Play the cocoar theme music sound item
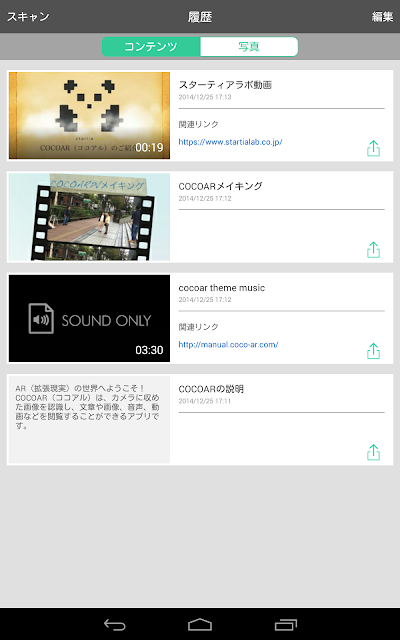 click(x=89, y=318)
